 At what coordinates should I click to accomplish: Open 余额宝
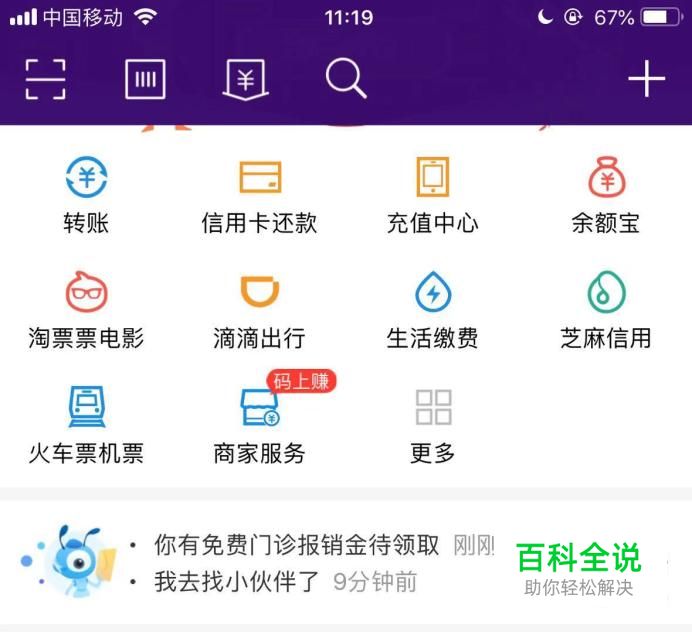[606, 196]
